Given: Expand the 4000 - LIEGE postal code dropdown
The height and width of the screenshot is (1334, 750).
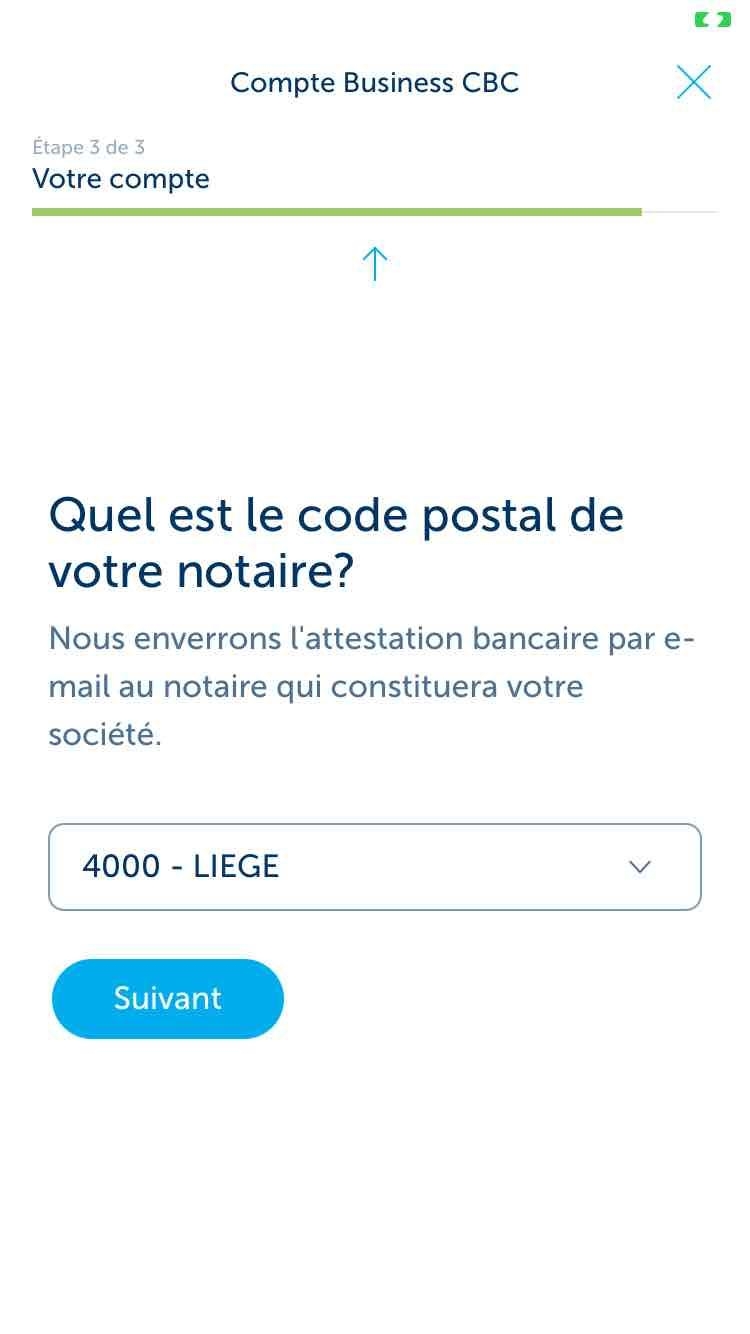Looking at the screenshot, I should (x=374, y=867).
